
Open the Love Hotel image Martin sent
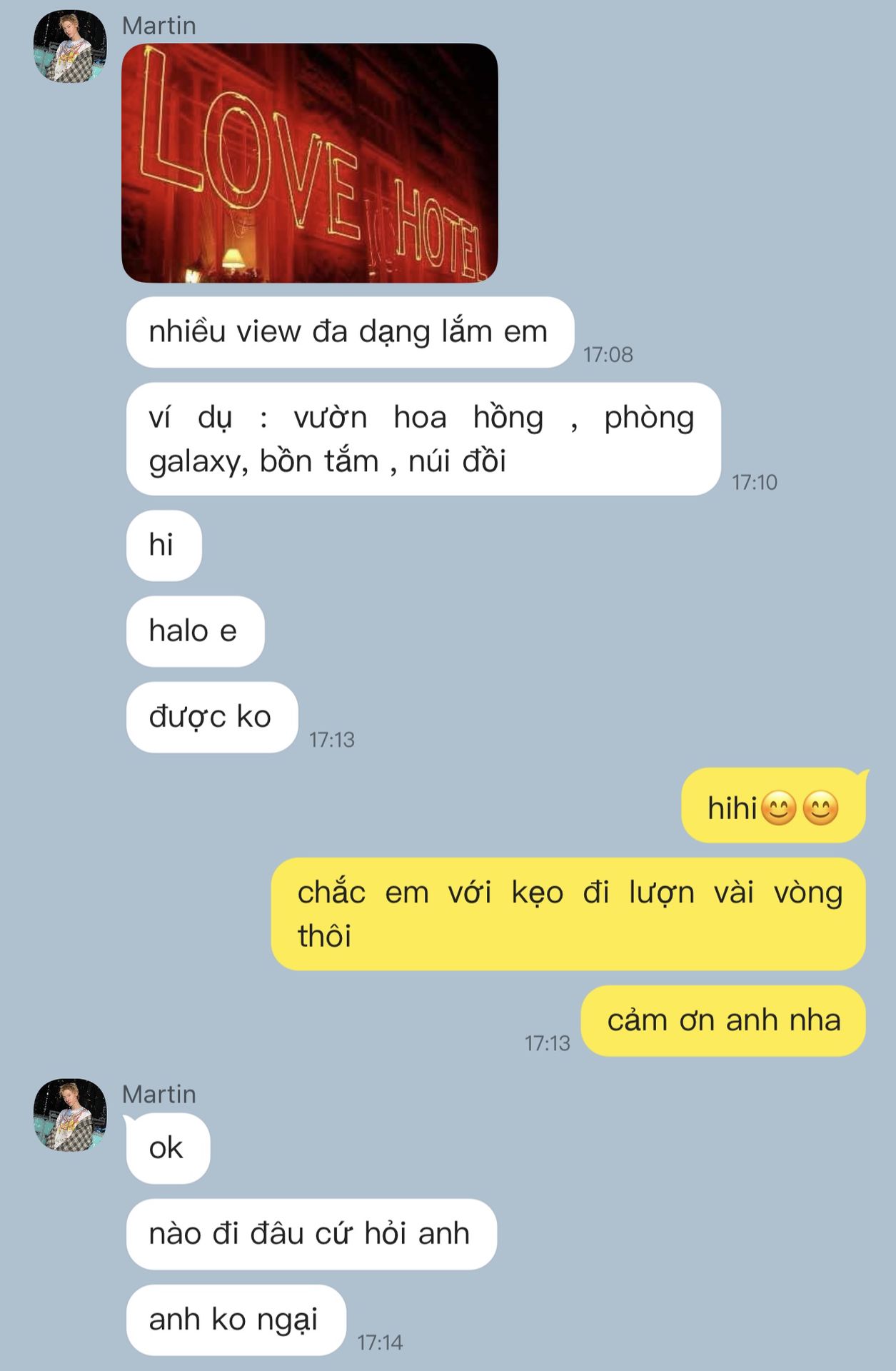click(x=309, y=163)
